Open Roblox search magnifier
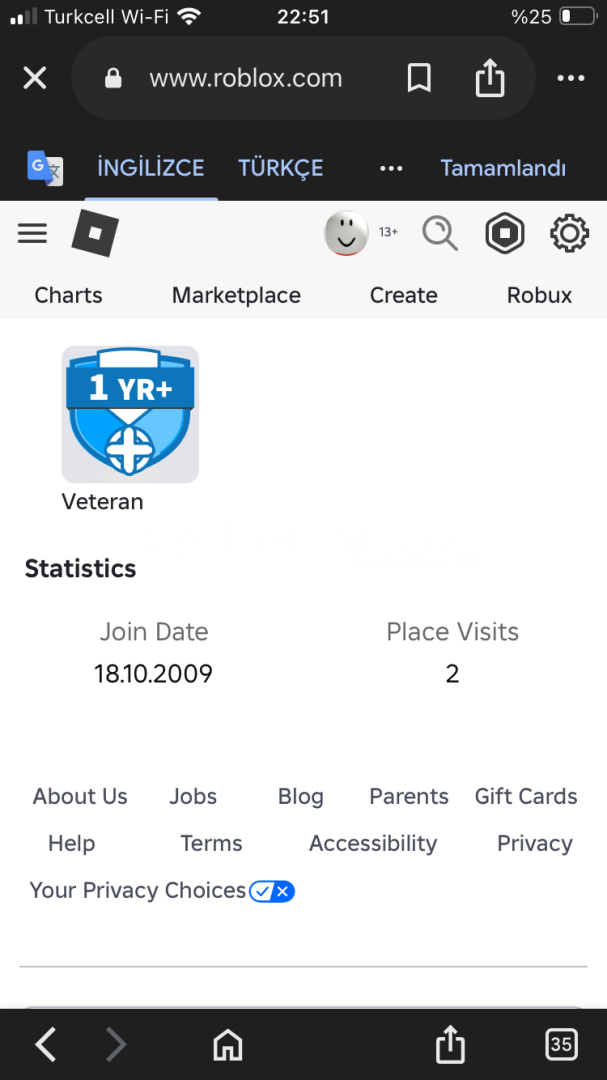This screenshot has height=1080, width=607. pyautogui.click(x=440, y=233)
